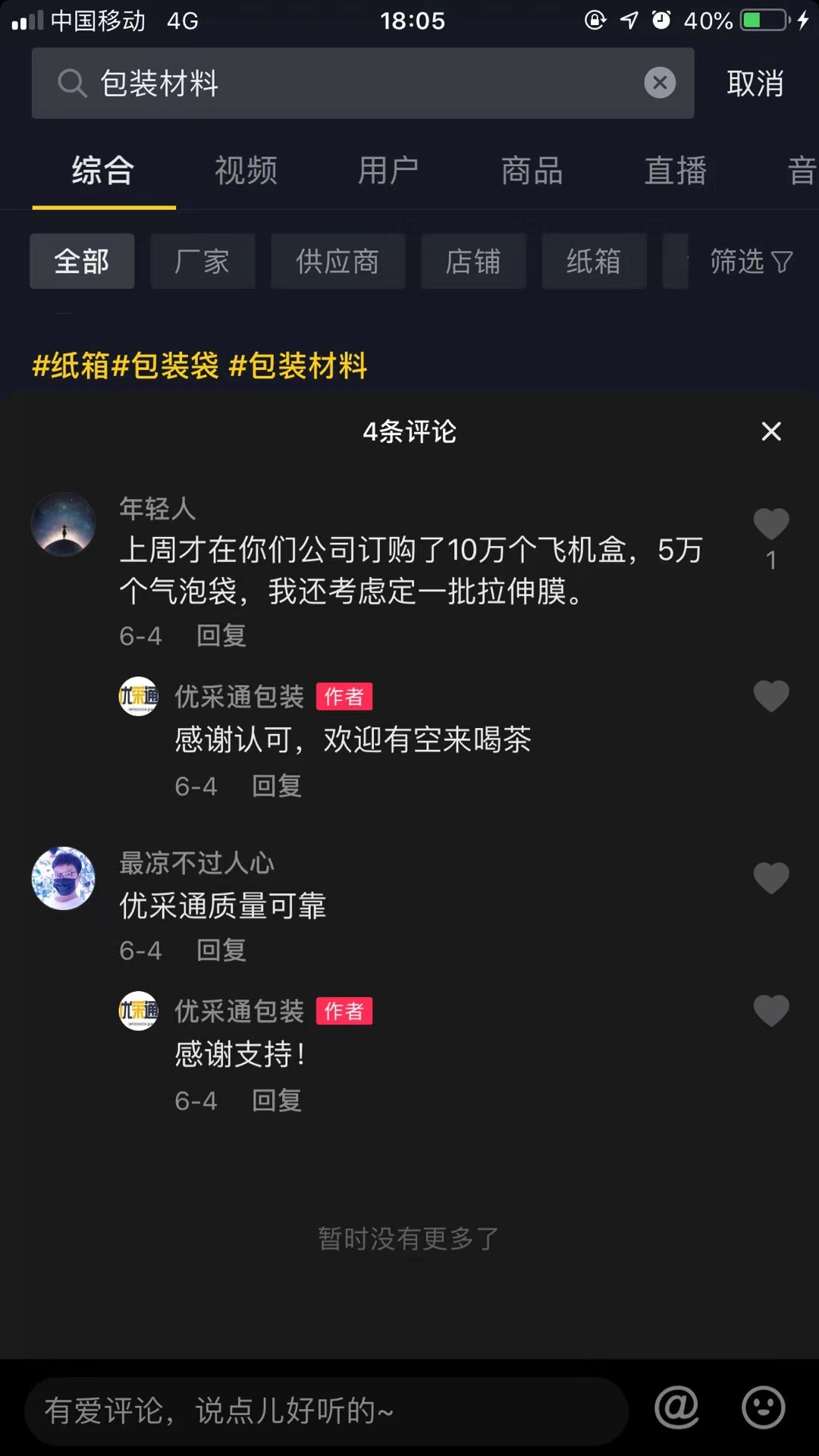
Task: Tap the comment field 有爱评论
Action: tap(326, 1410)
